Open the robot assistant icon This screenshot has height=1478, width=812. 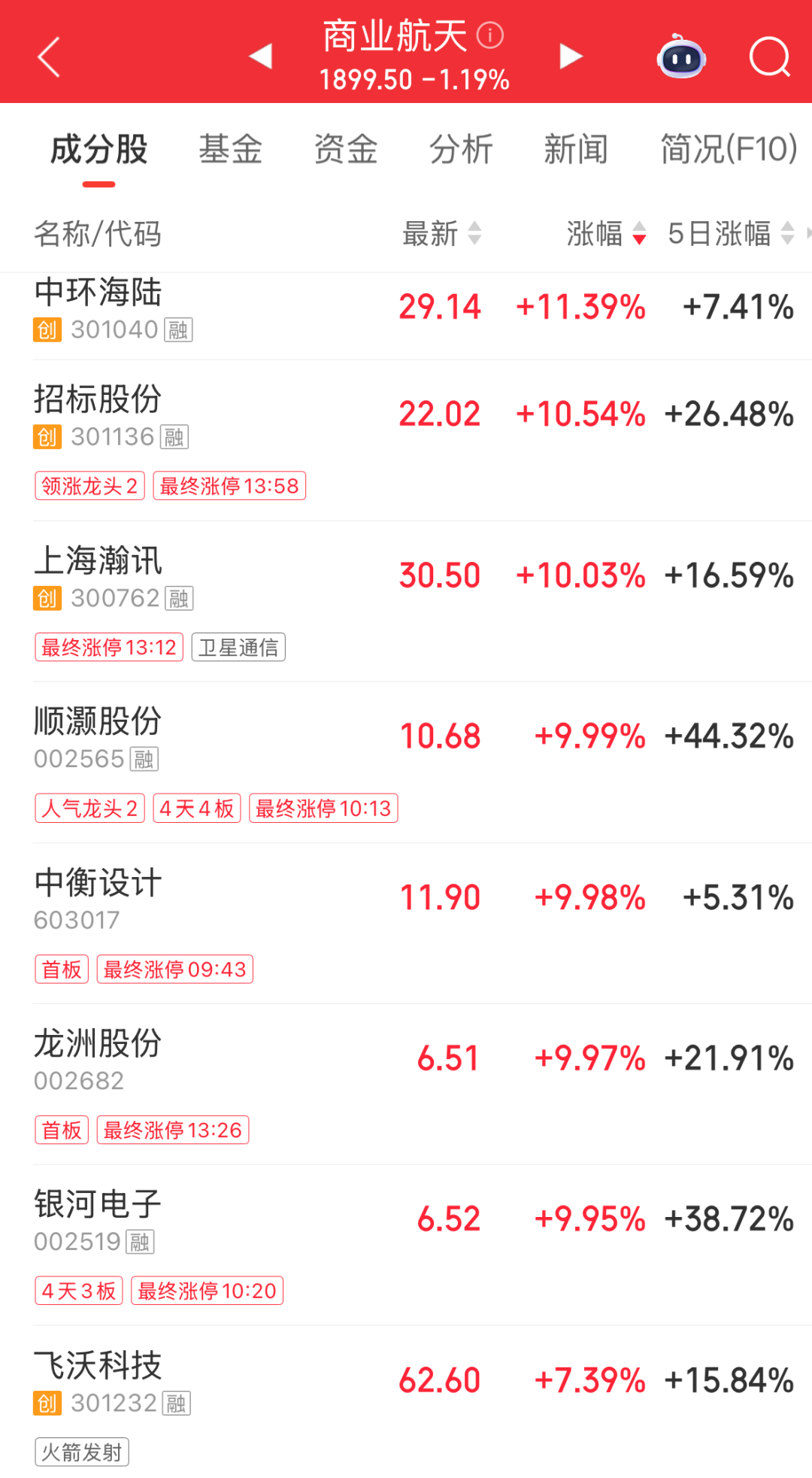click(x=681, y=57)
